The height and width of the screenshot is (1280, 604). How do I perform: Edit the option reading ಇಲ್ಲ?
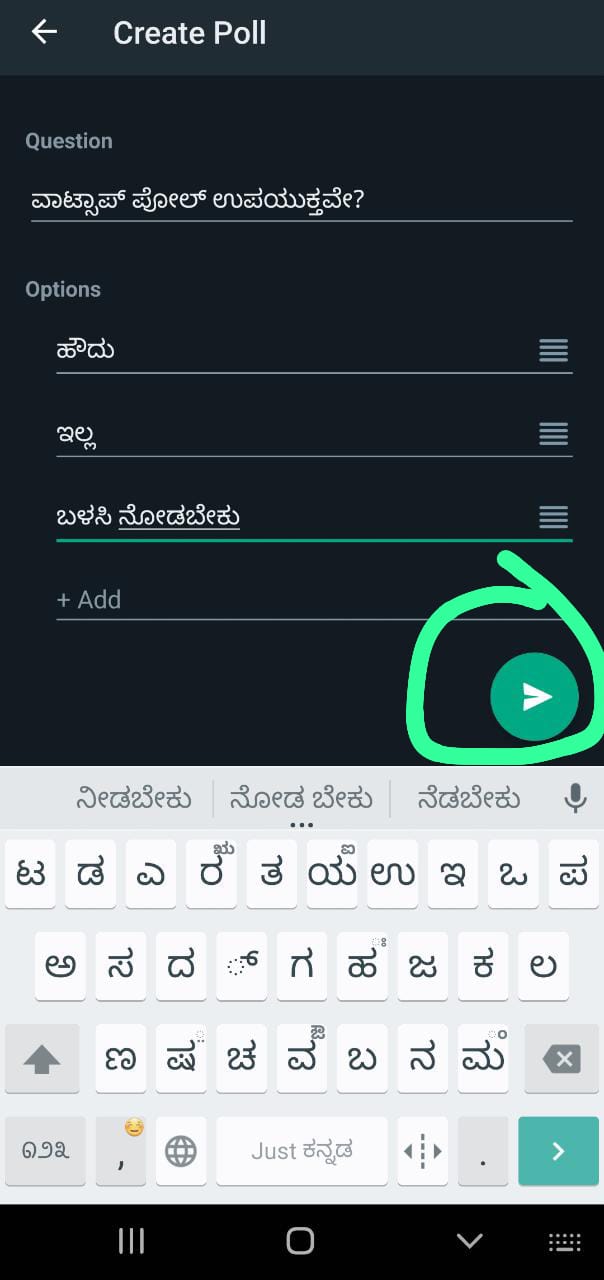[290, 434]
